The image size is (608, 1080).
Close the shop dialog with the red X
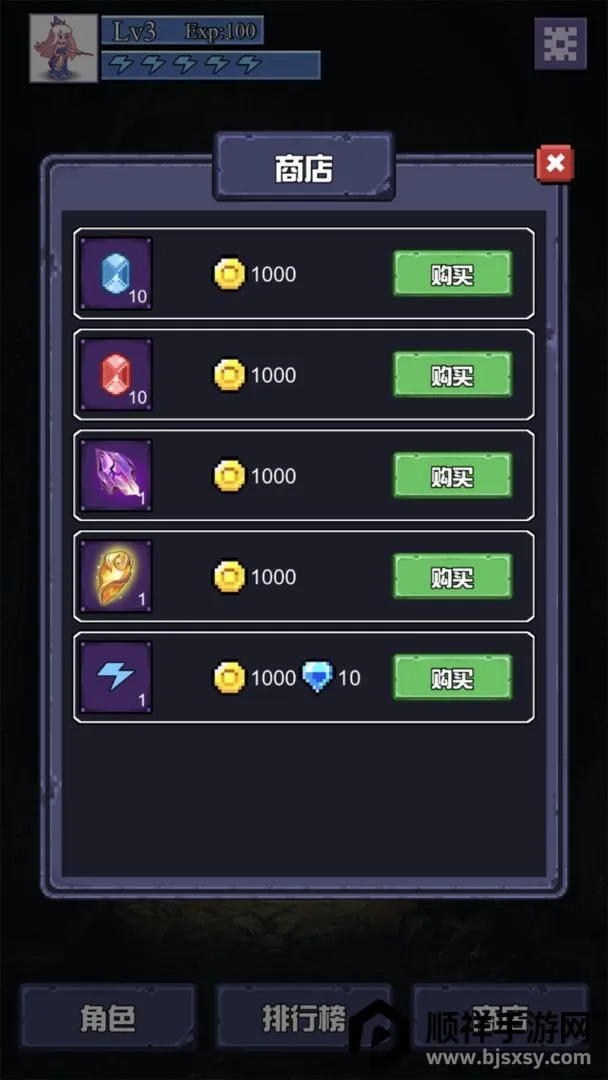556,163
